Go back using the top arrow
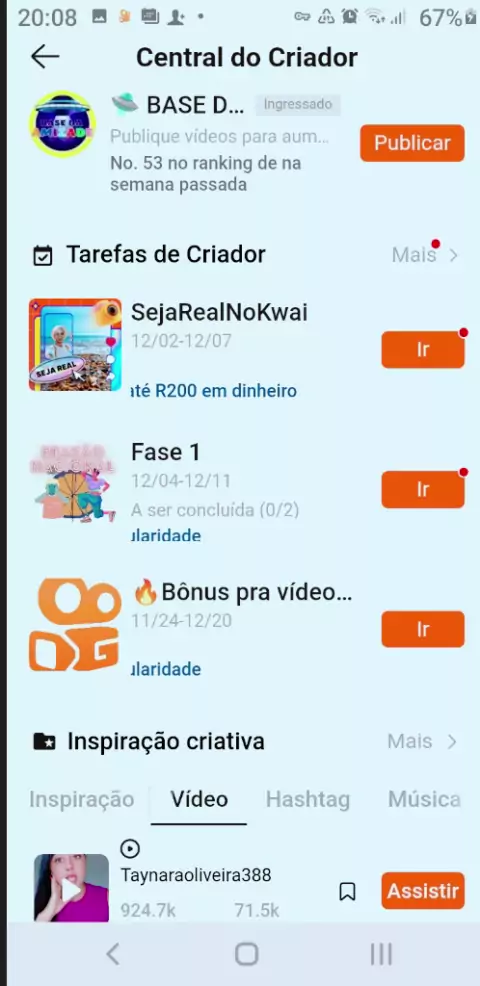 tap(45, 57)
